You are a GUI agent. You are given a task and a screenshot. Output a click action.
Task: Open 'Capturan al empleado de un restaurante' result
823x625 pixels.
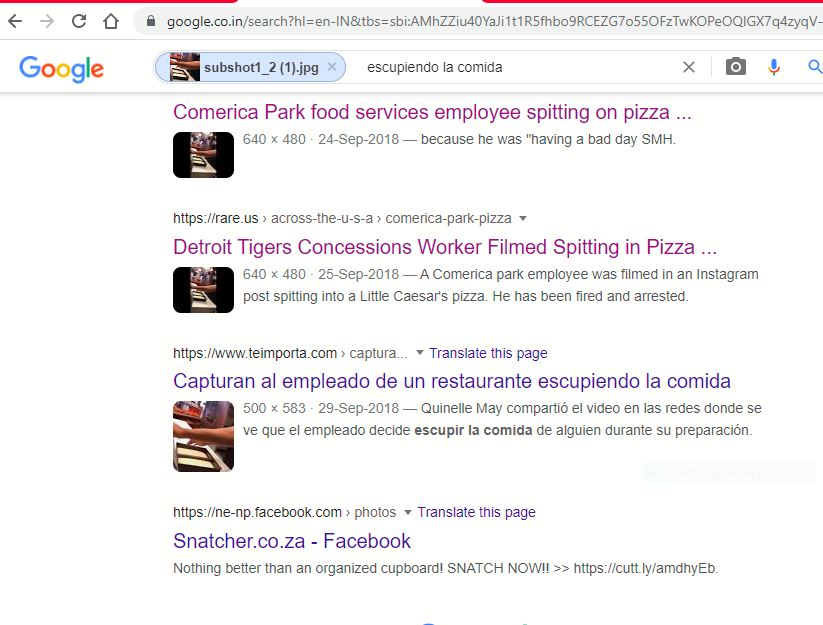(x=452, y=381)
